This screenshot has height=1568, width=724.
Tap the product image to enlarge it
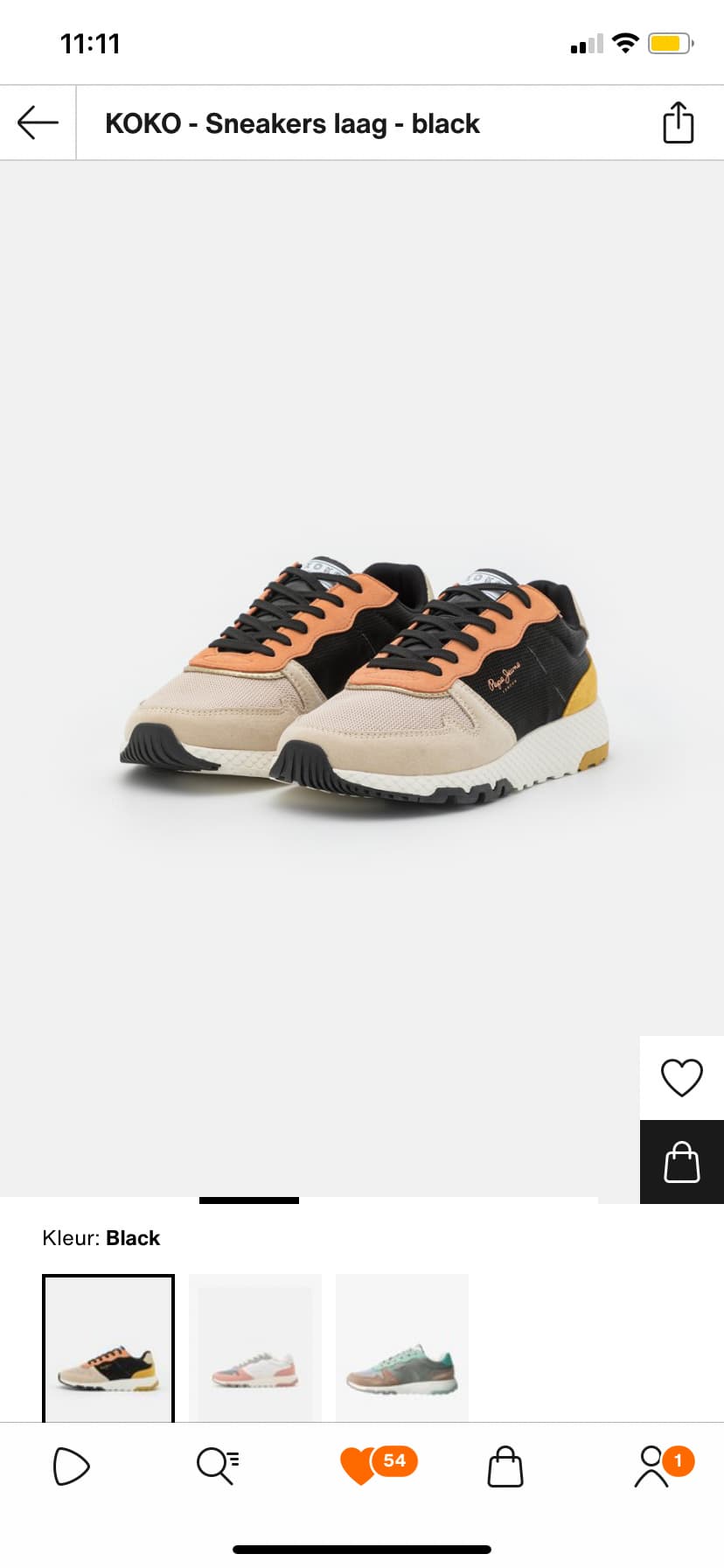[362, 678]
